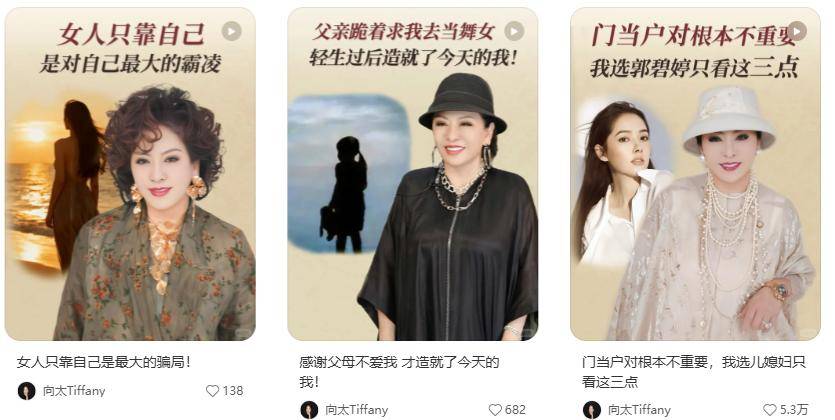Open post title 女人只靠自己是最大的骗局！
835x420 pixels.
103,363
